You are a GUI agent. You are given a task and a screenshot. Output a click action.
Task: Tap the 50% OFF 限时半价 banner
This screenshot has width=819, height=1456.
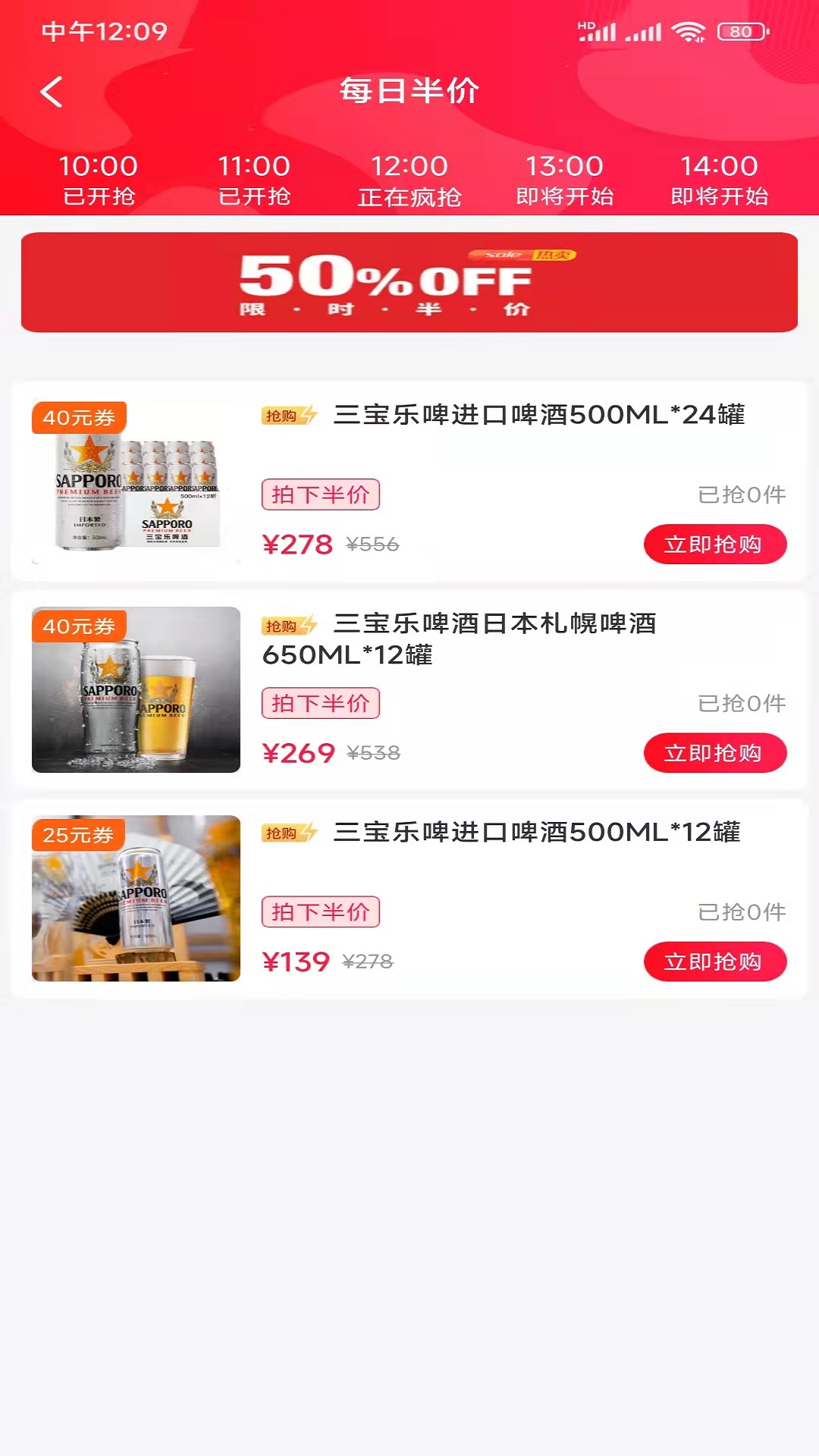pos(409,284)
